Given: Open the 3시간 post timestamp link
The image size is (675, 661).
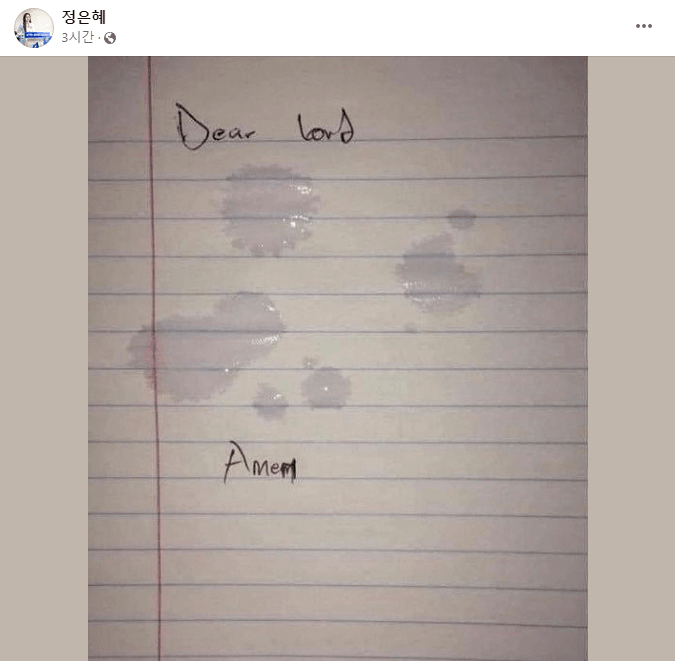Looking at the screenshot, I should pyautogui.click(x=77, y=38).
